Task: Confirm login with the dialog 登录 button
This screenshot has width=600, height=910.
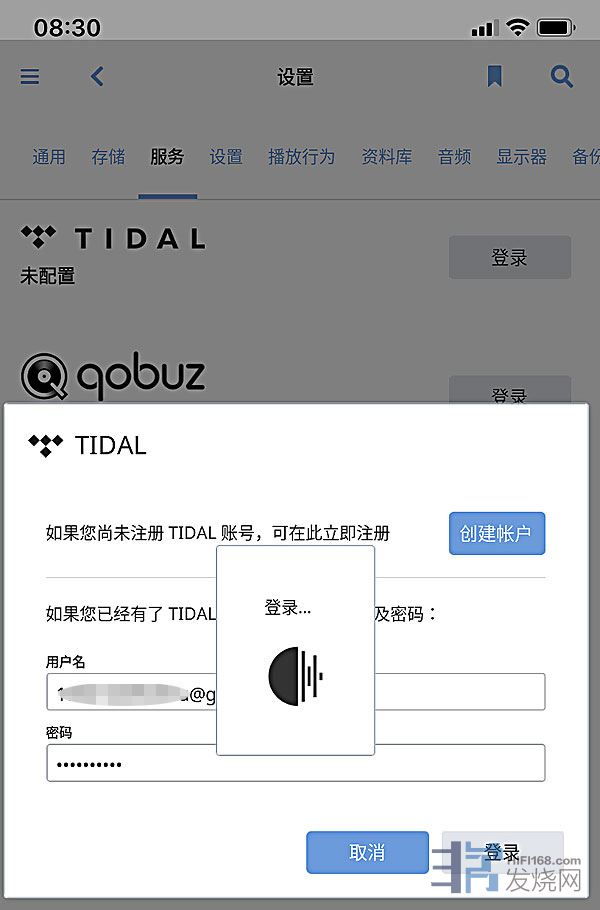Action: (x=502, y=853)
